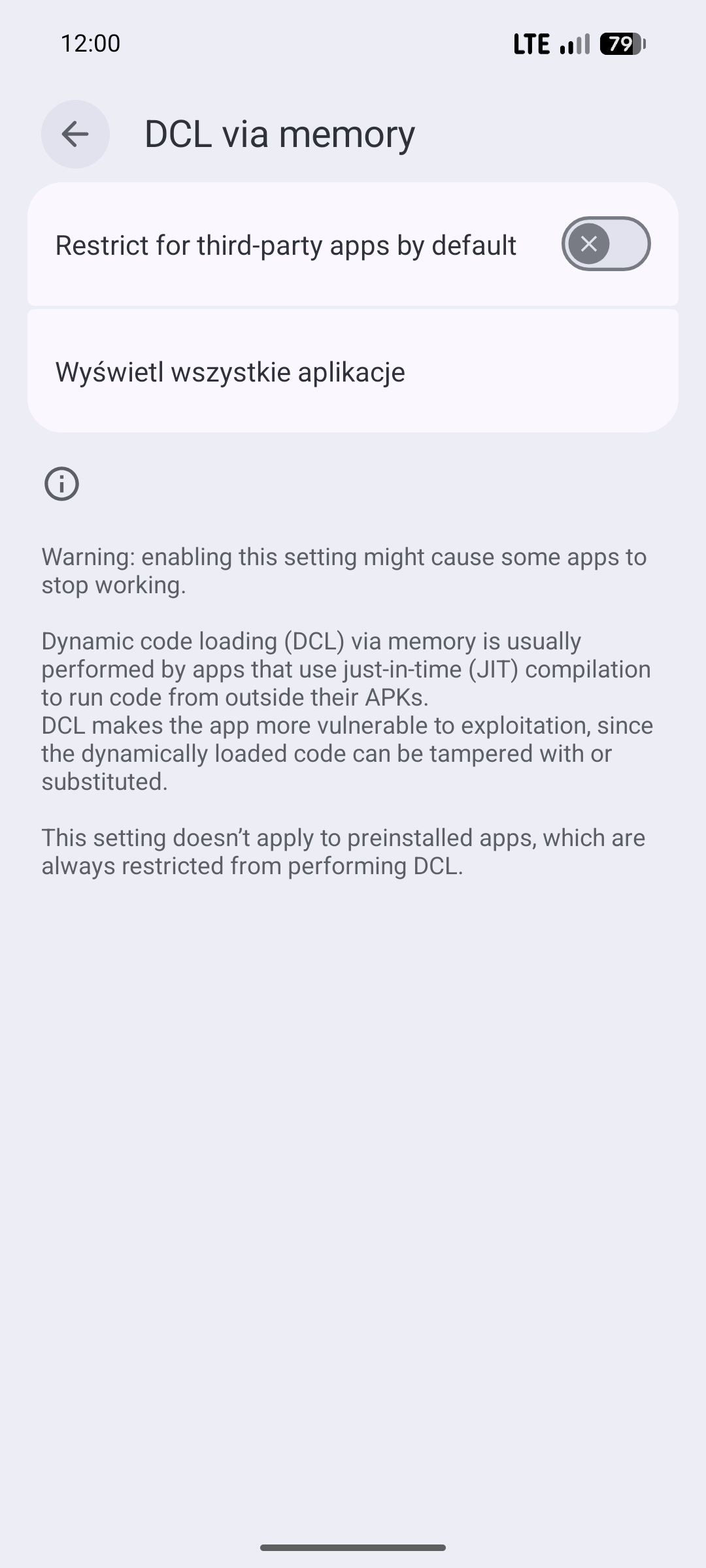
Task: Enable restrict for third-party apps by default
Action: pyautogui.click(x=605, y=244)
